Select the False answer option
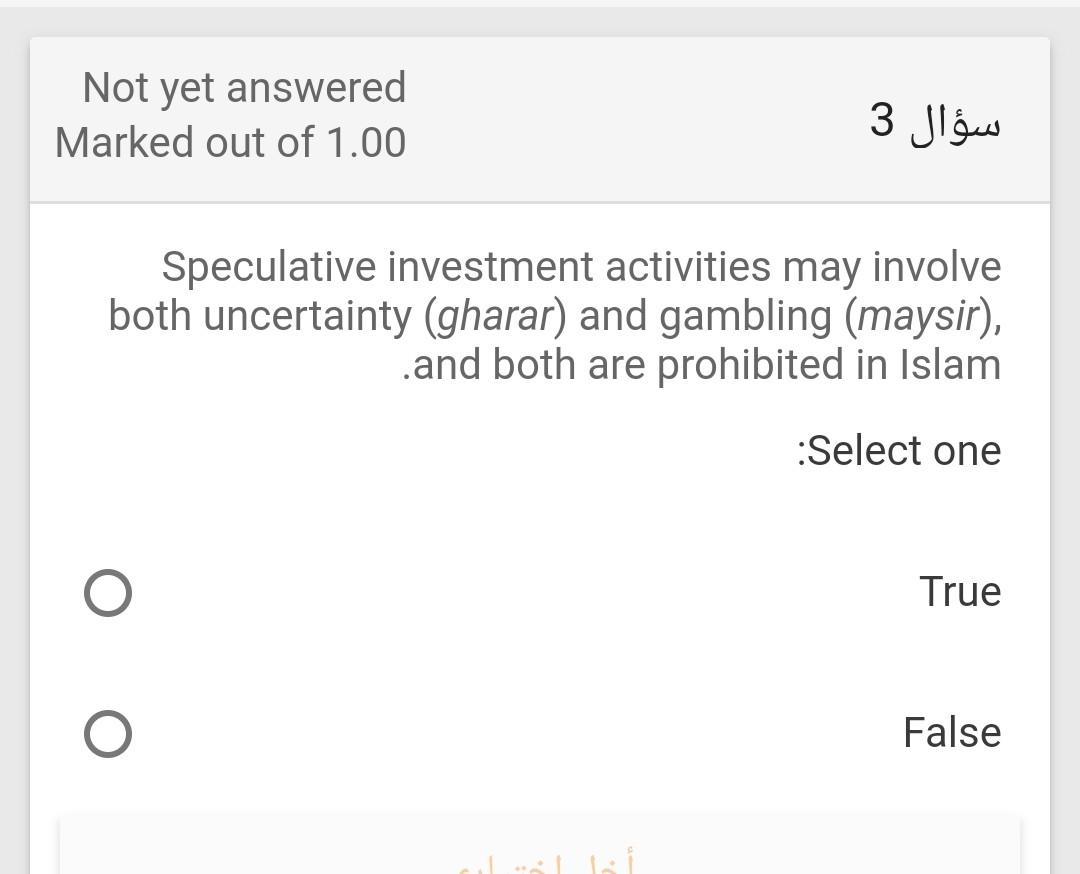 click(108, 734)
